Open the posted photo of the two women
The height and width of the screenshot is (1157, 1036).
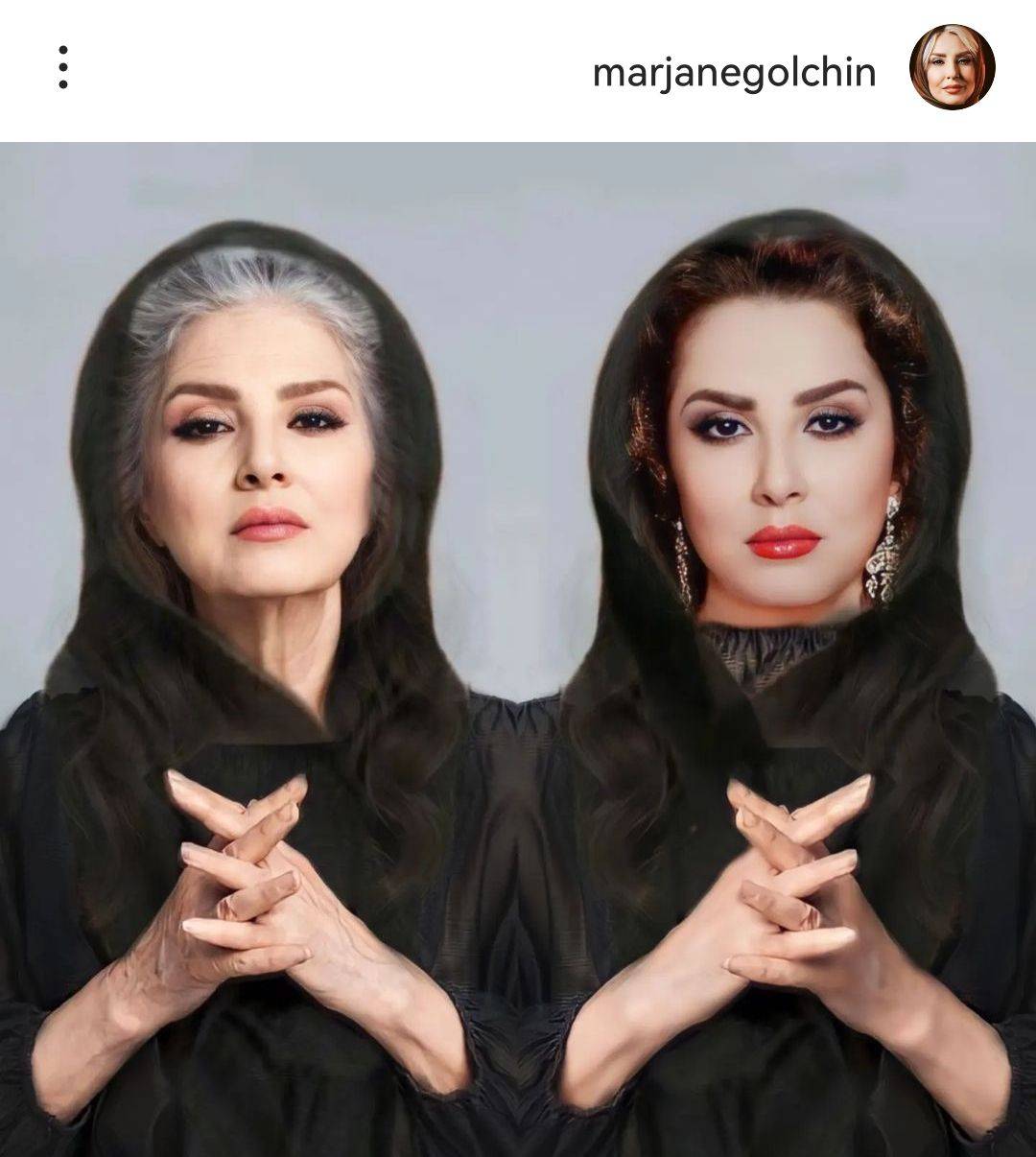click(518, 649)
